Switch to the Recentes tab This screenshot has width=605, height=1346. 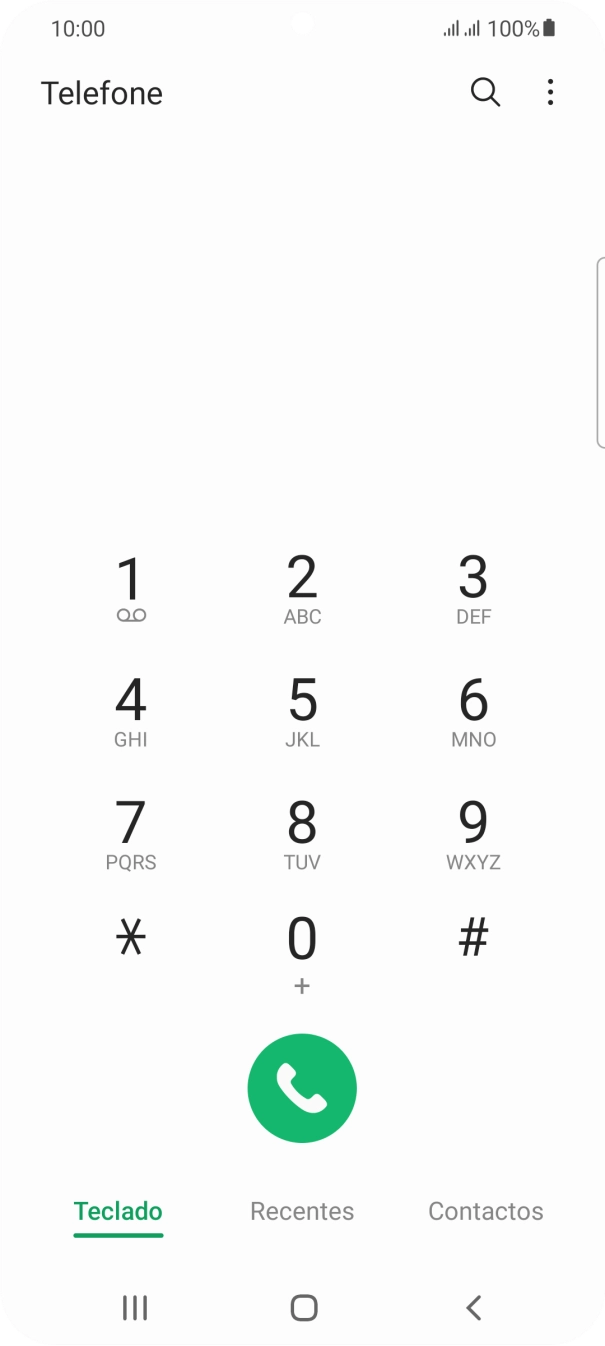pyautogui.click(x=302, y=1211)
